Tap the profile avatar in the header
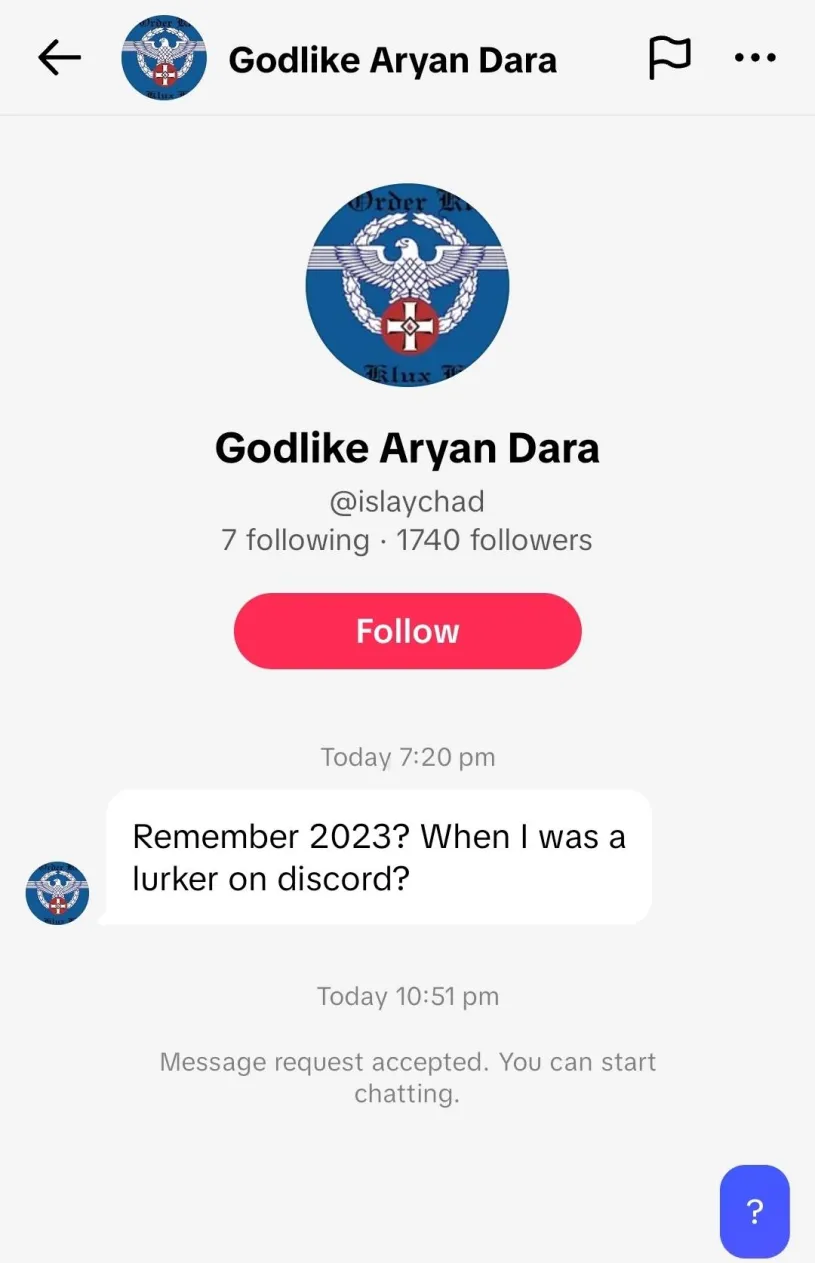The image size is (815, 1263). (163, 57)
